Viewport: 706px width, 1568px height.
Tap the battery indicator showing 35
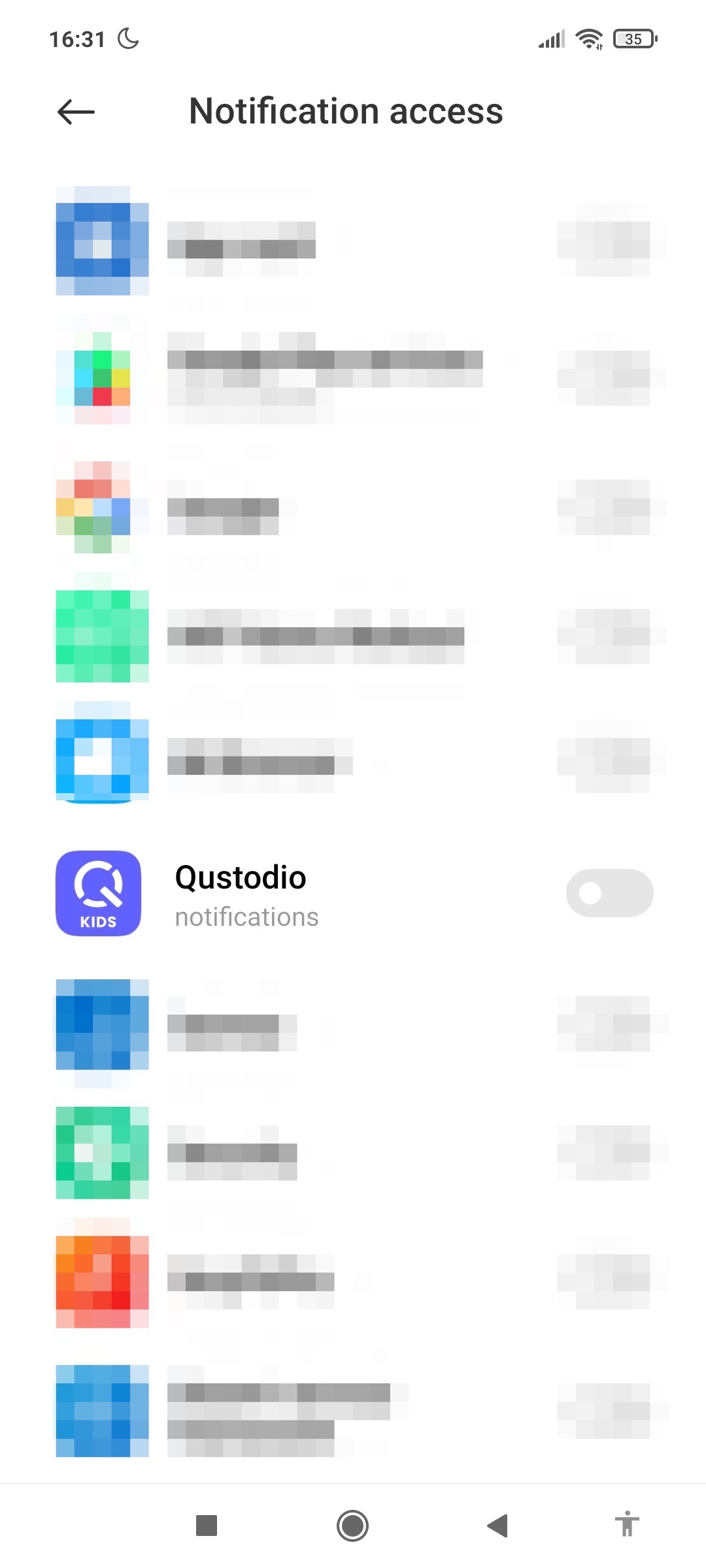coord(632,39)
